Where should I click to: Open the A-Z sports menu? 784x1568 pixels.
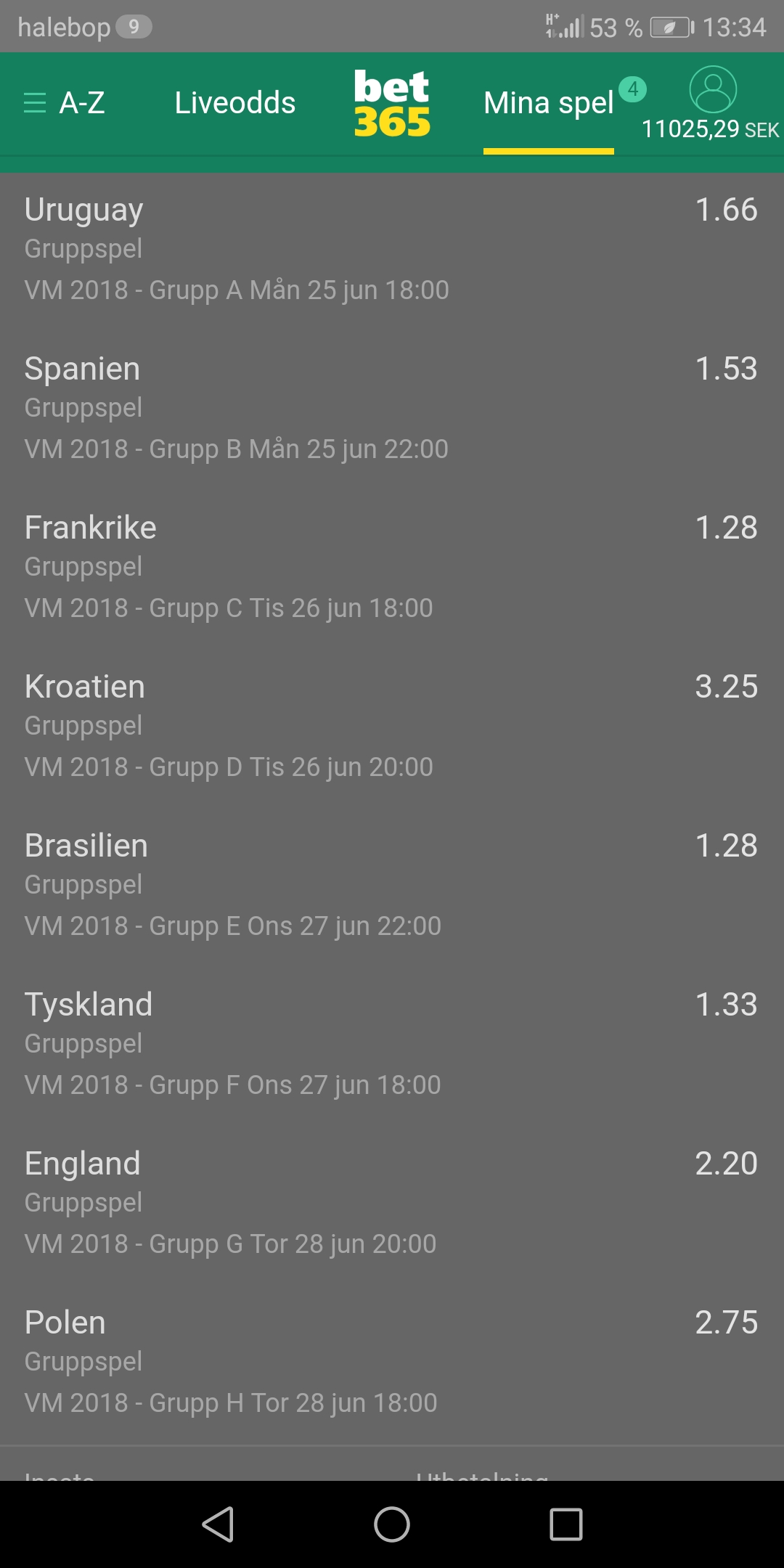click(x=64, y=103)
